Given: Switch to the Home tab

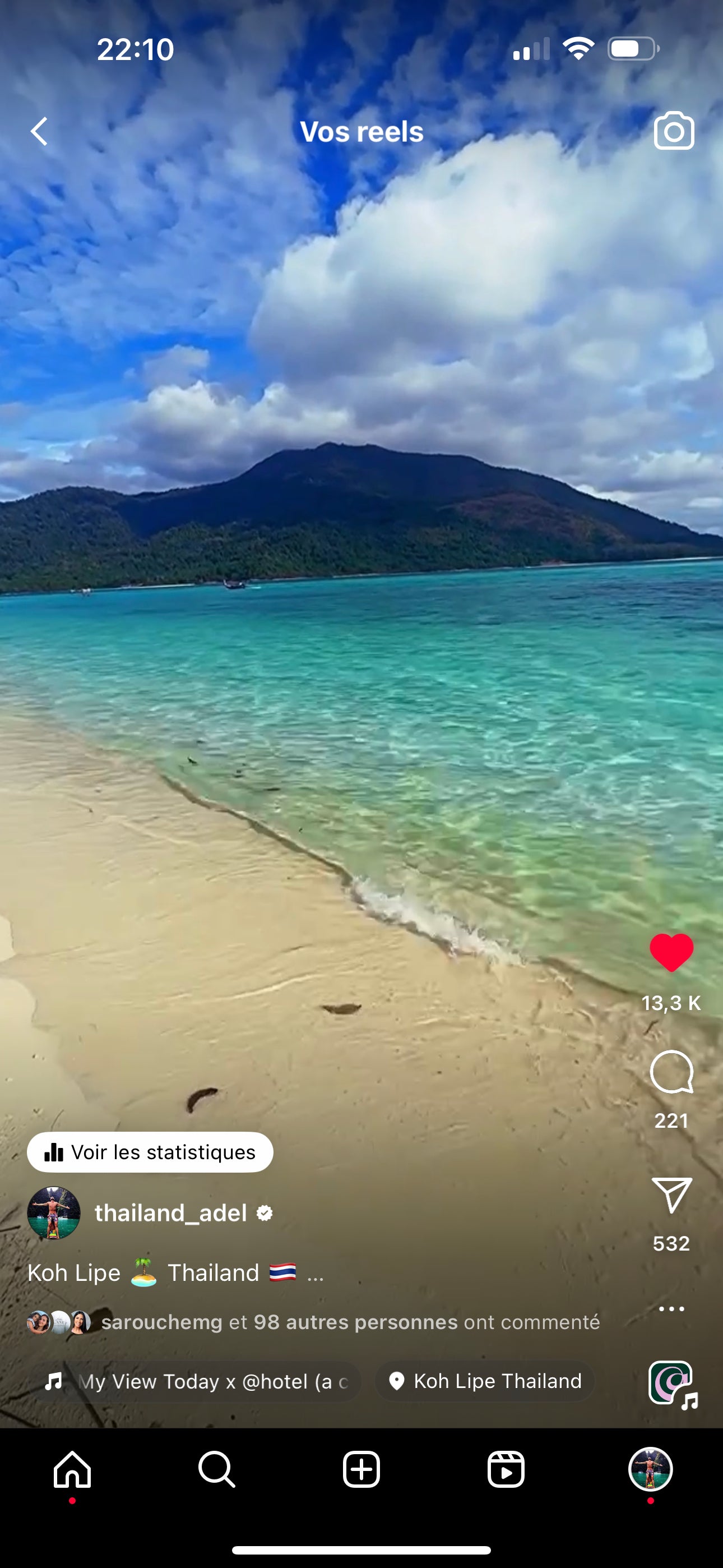Looking at the screenshot, I should [x=72, y=1469].
